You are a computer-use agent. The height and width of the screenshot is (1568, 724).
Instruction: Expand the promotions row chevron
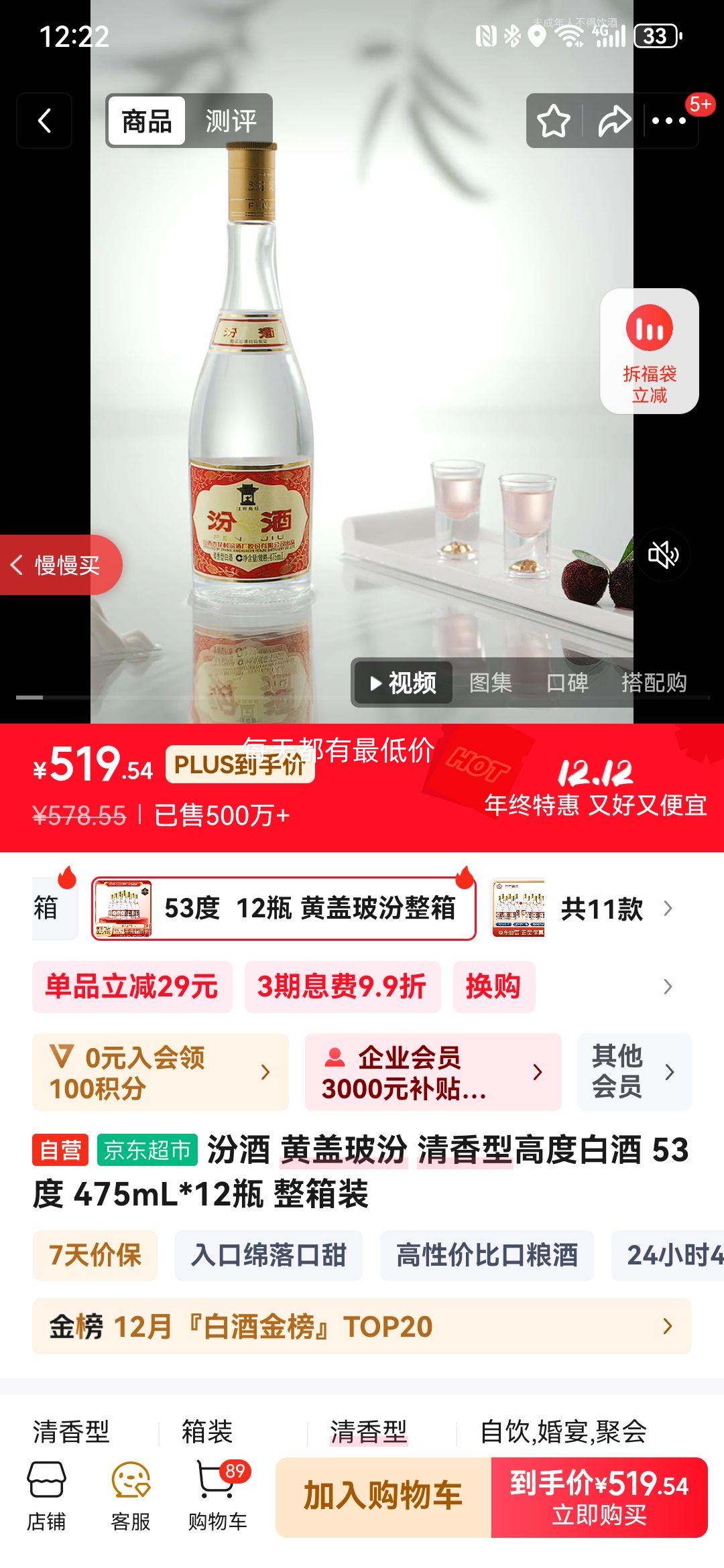[666, 986]
